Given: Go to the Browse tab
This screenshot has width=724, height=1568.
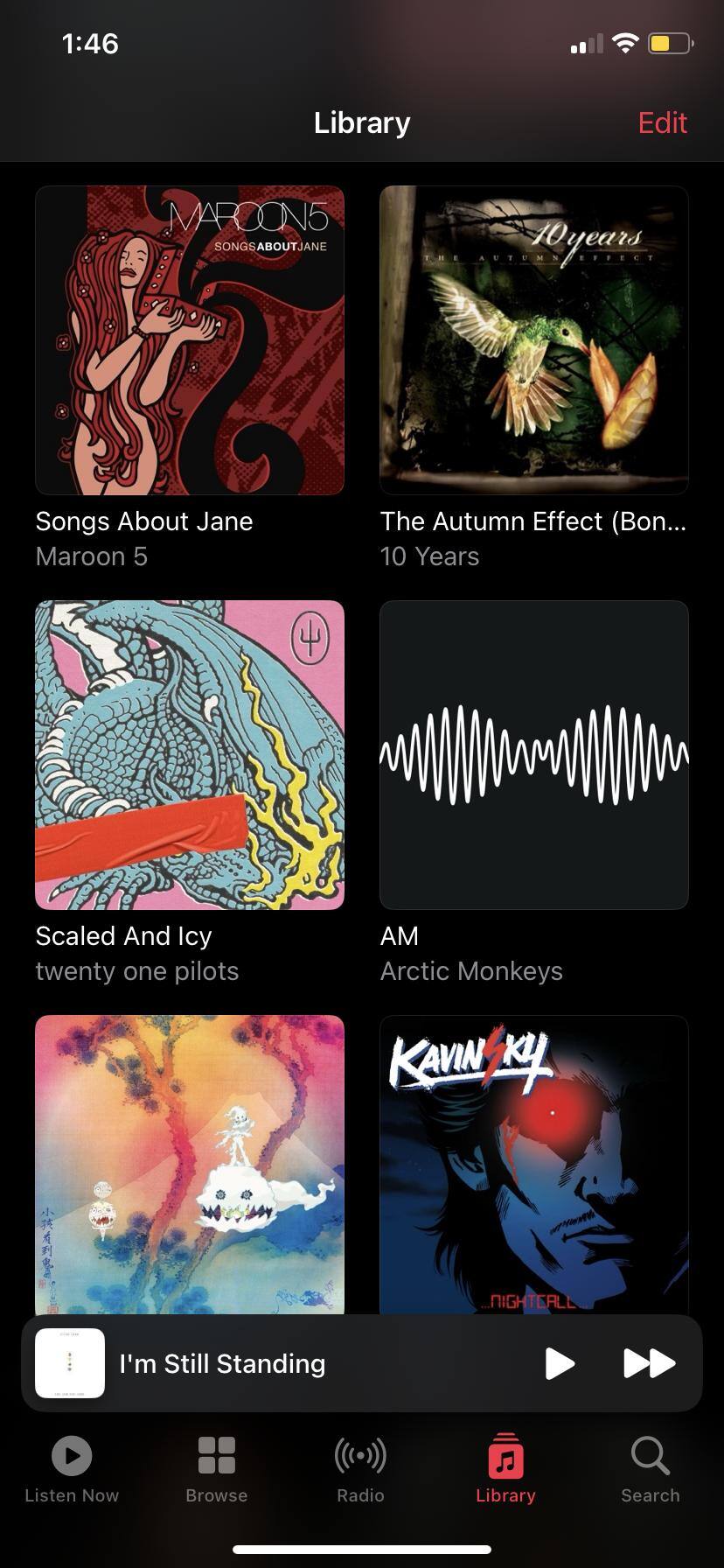Looking at the screenshot, I should [216, 1470].
